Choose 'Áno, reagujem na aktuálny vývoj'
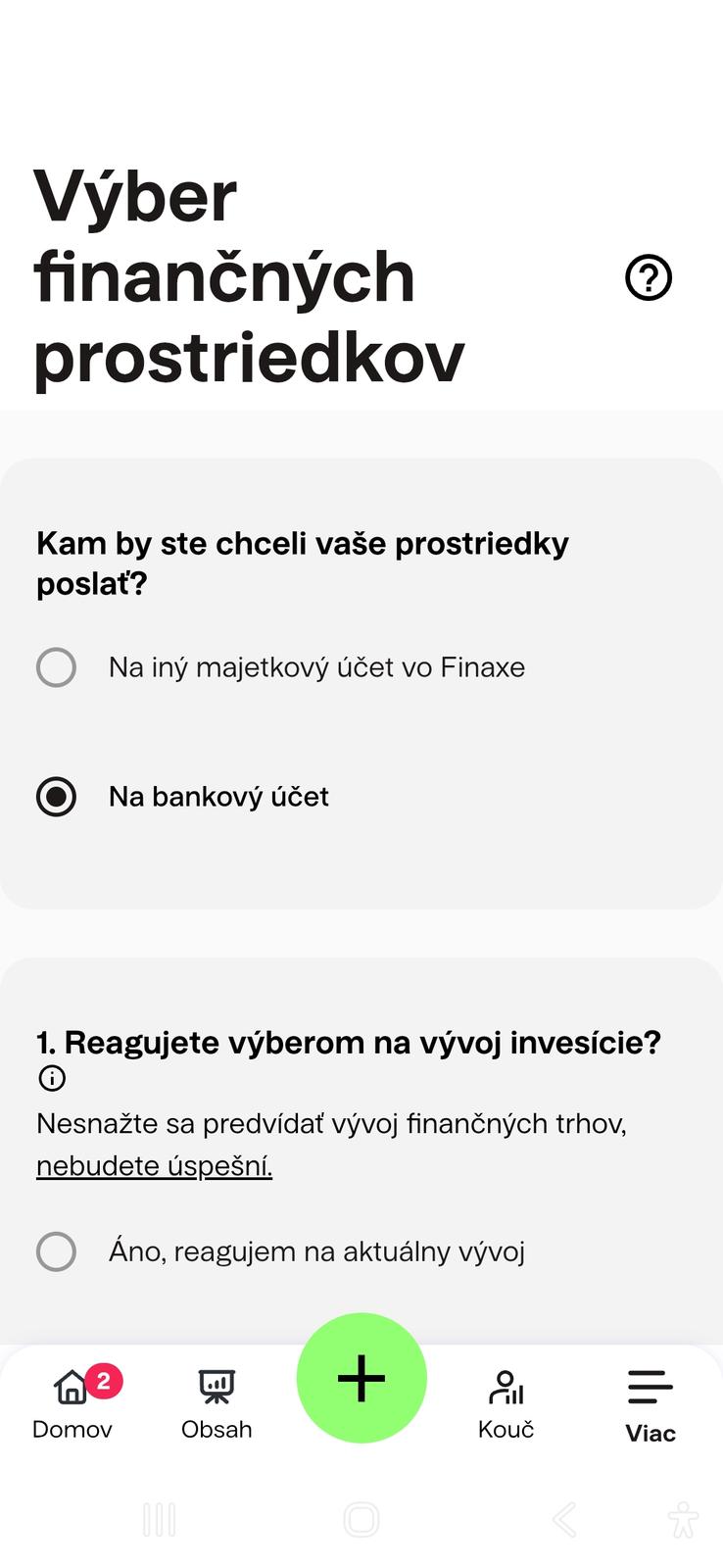Image resolution: width=723 pixels, height=1568 pixels. coord(57,1251)
